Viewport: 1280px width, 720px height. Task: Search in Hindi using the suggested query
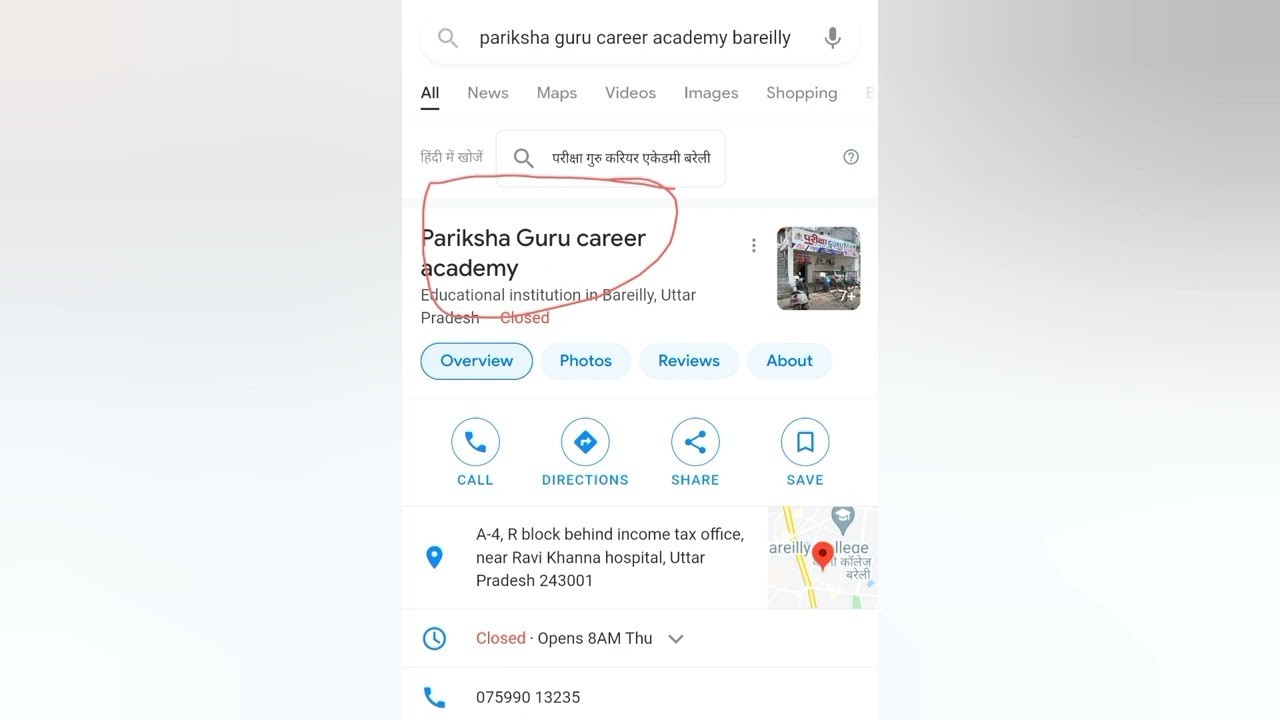(611, 158)
